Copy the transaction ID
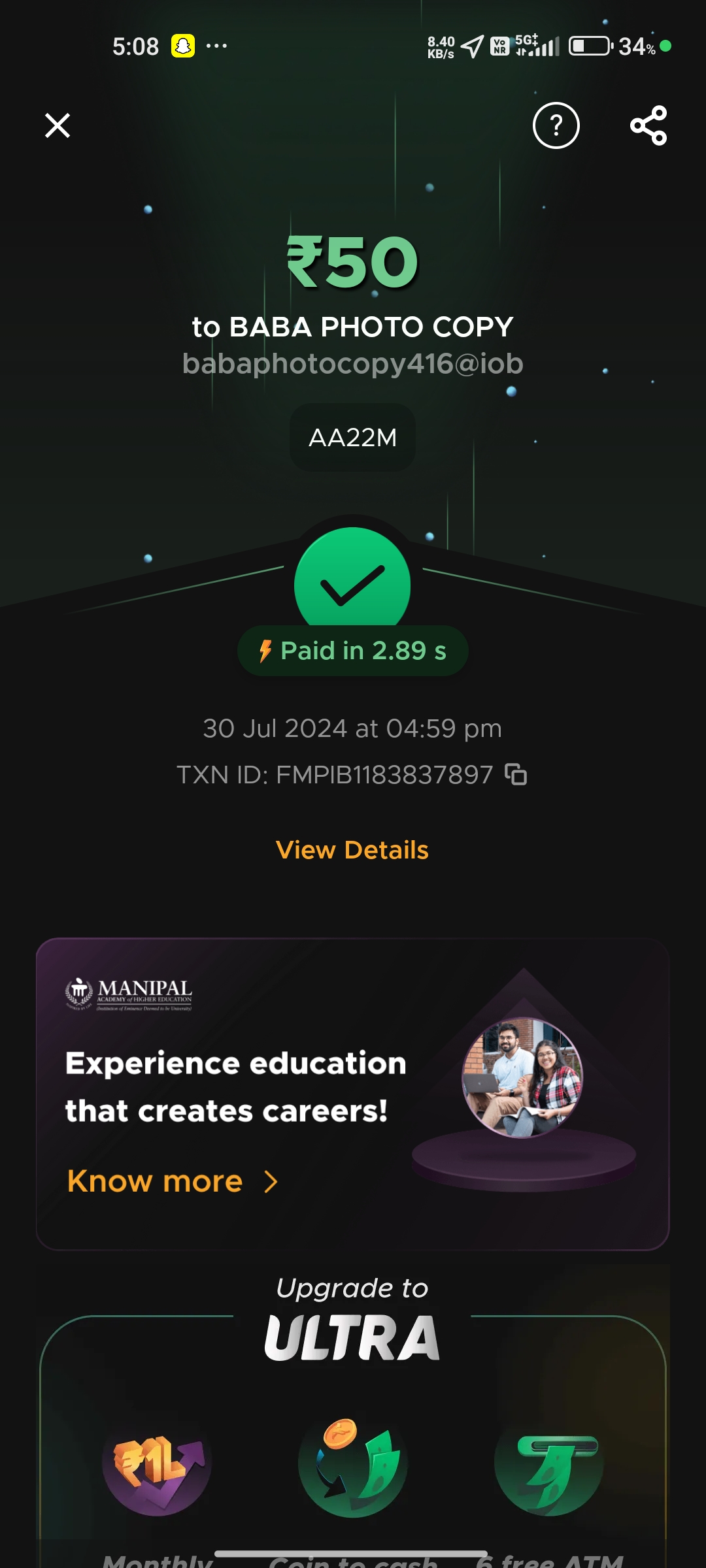This screenshot has height=1568, width=706. 516,774
